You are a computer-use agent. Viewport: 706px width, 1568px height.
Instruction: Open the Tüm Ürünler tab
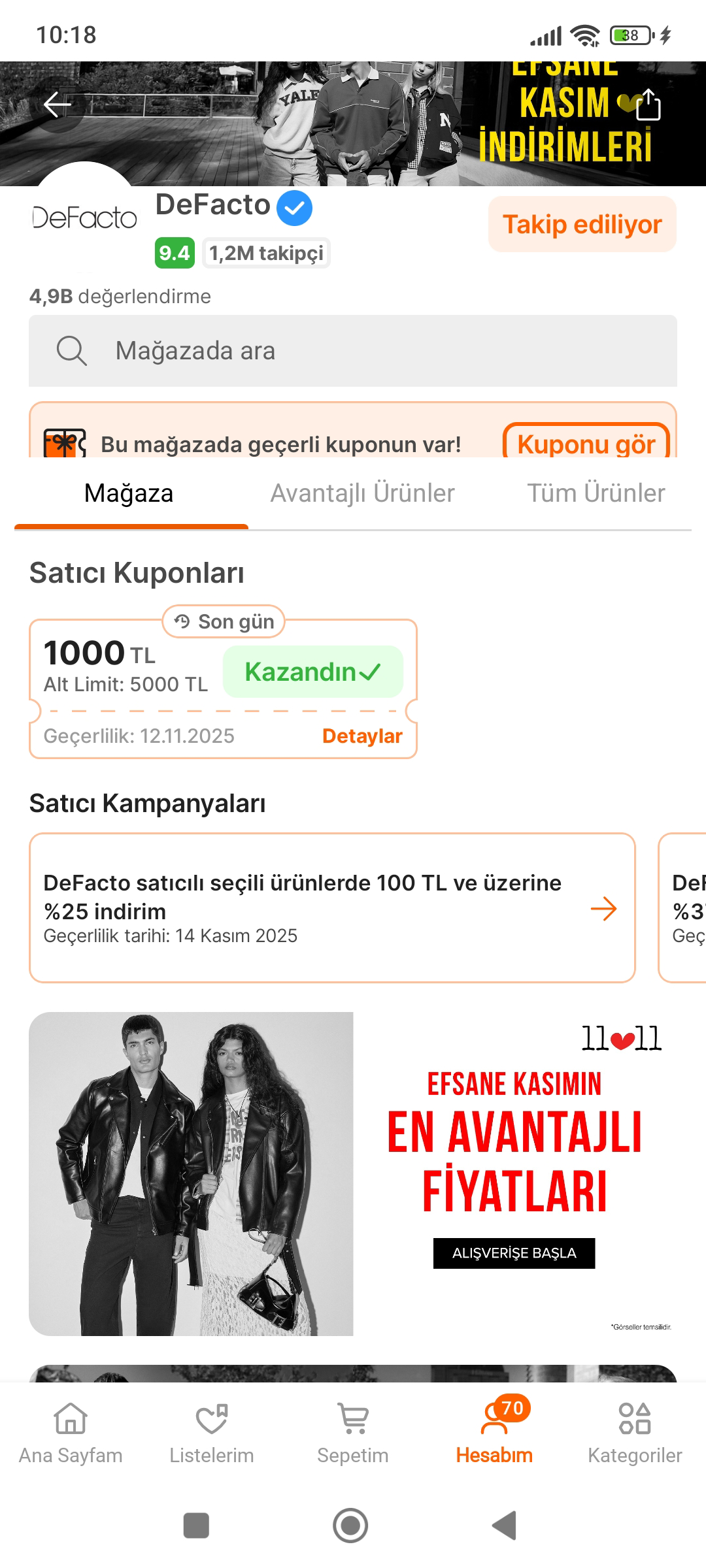[596, 493]
